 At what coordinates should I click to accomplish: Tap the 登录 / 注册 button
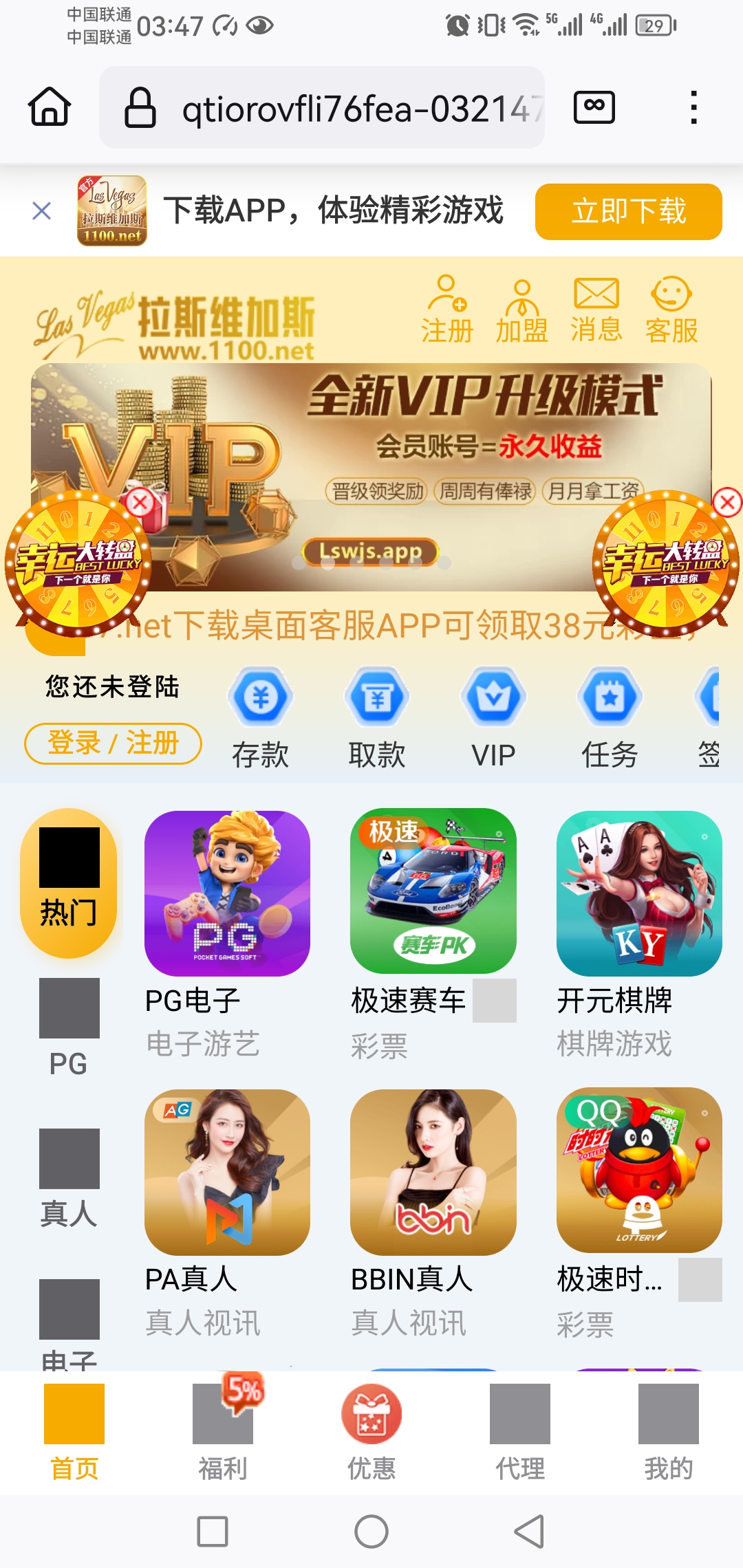(113, 743)
